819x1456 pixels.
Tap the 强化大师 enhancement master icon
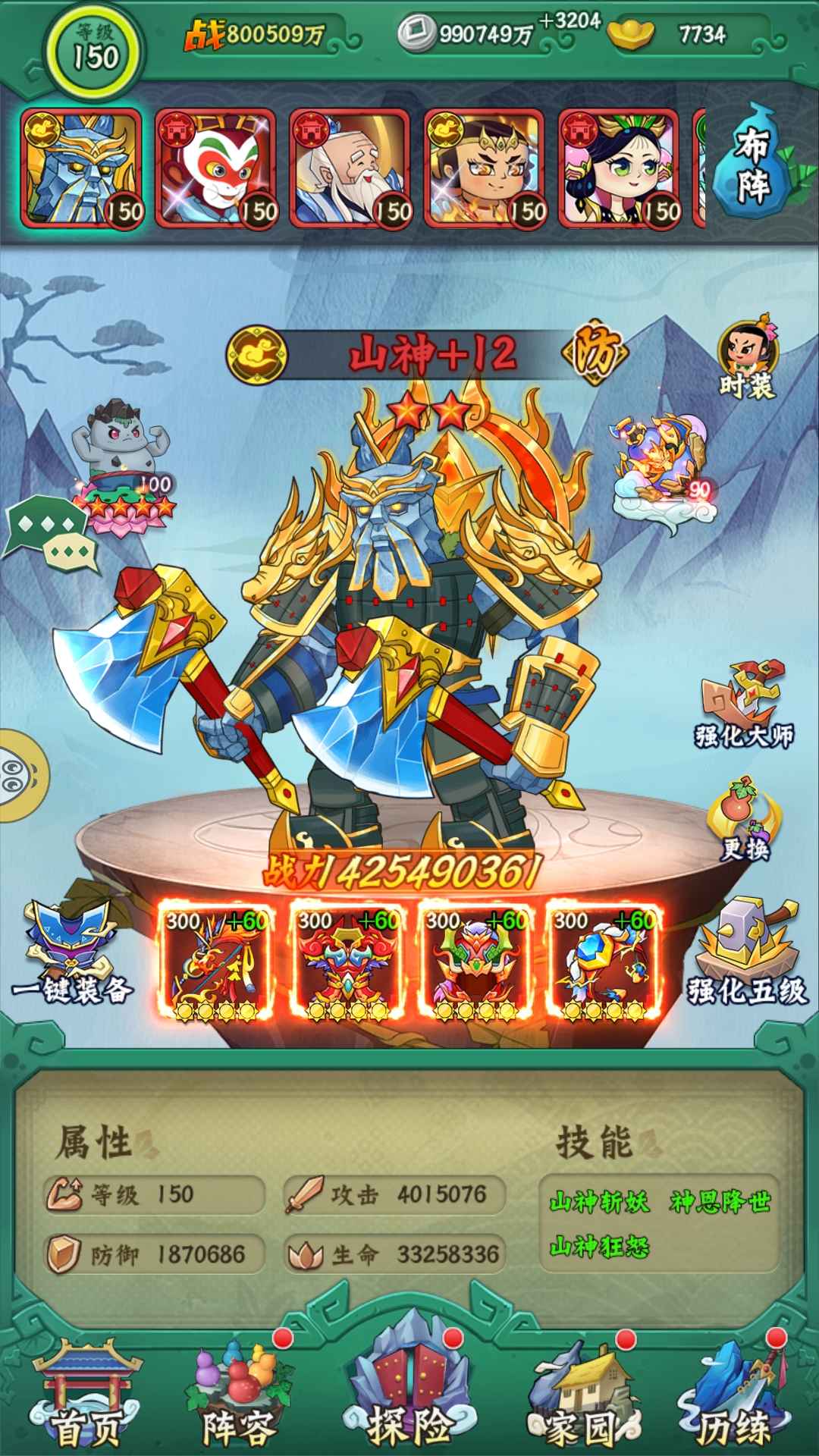click(x=745, y=705)
